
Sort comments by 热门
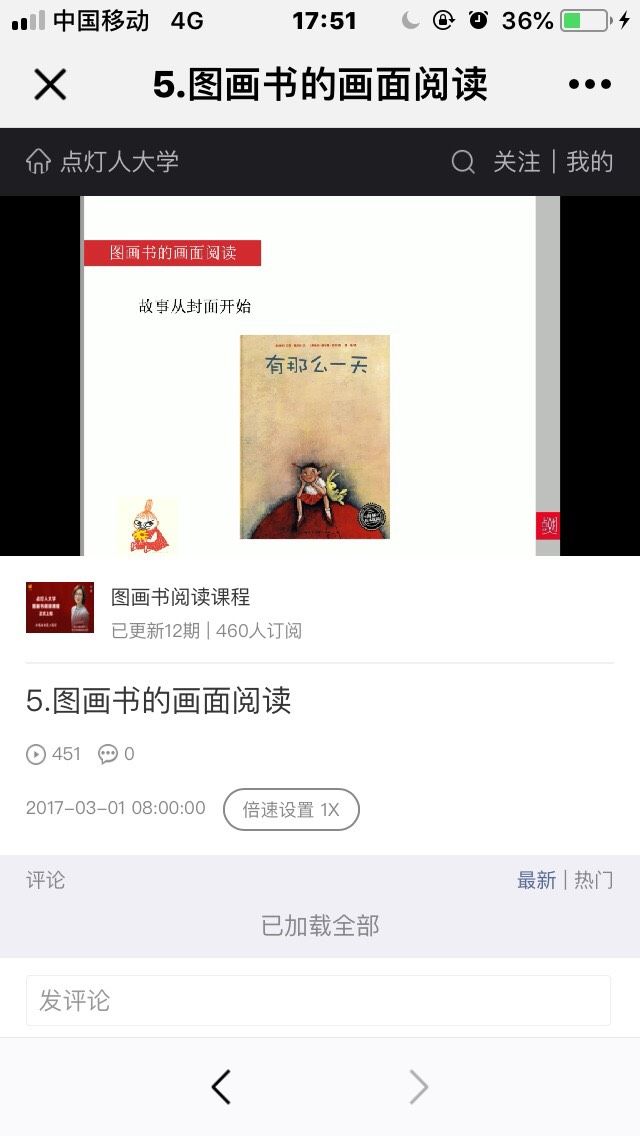(x=594, y=880)
